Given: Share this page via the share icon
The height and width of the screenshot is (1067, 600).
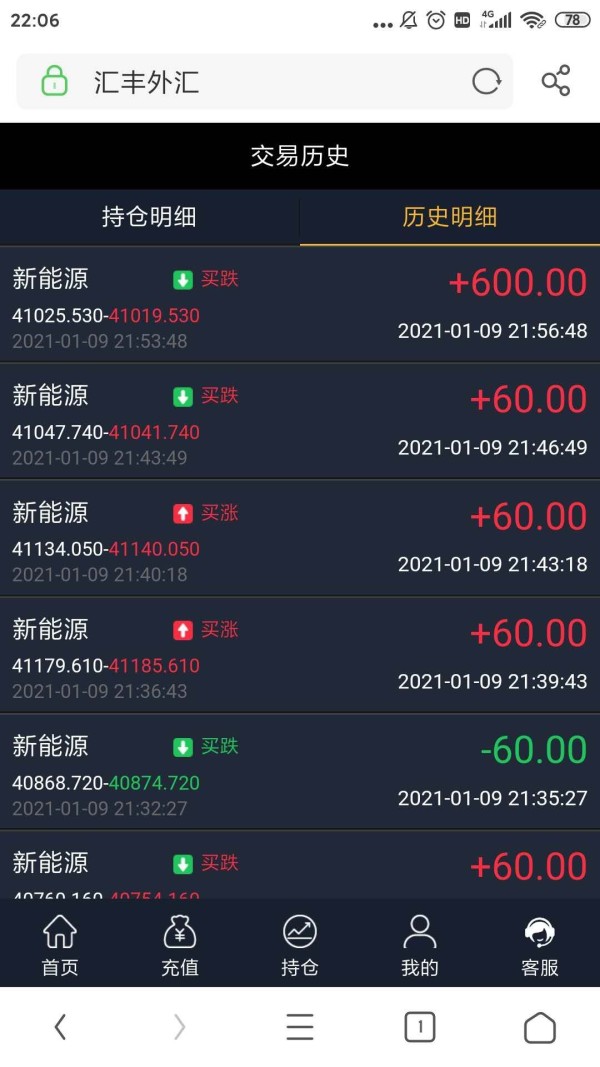Looking at the screenshot, I should point(556,81).
